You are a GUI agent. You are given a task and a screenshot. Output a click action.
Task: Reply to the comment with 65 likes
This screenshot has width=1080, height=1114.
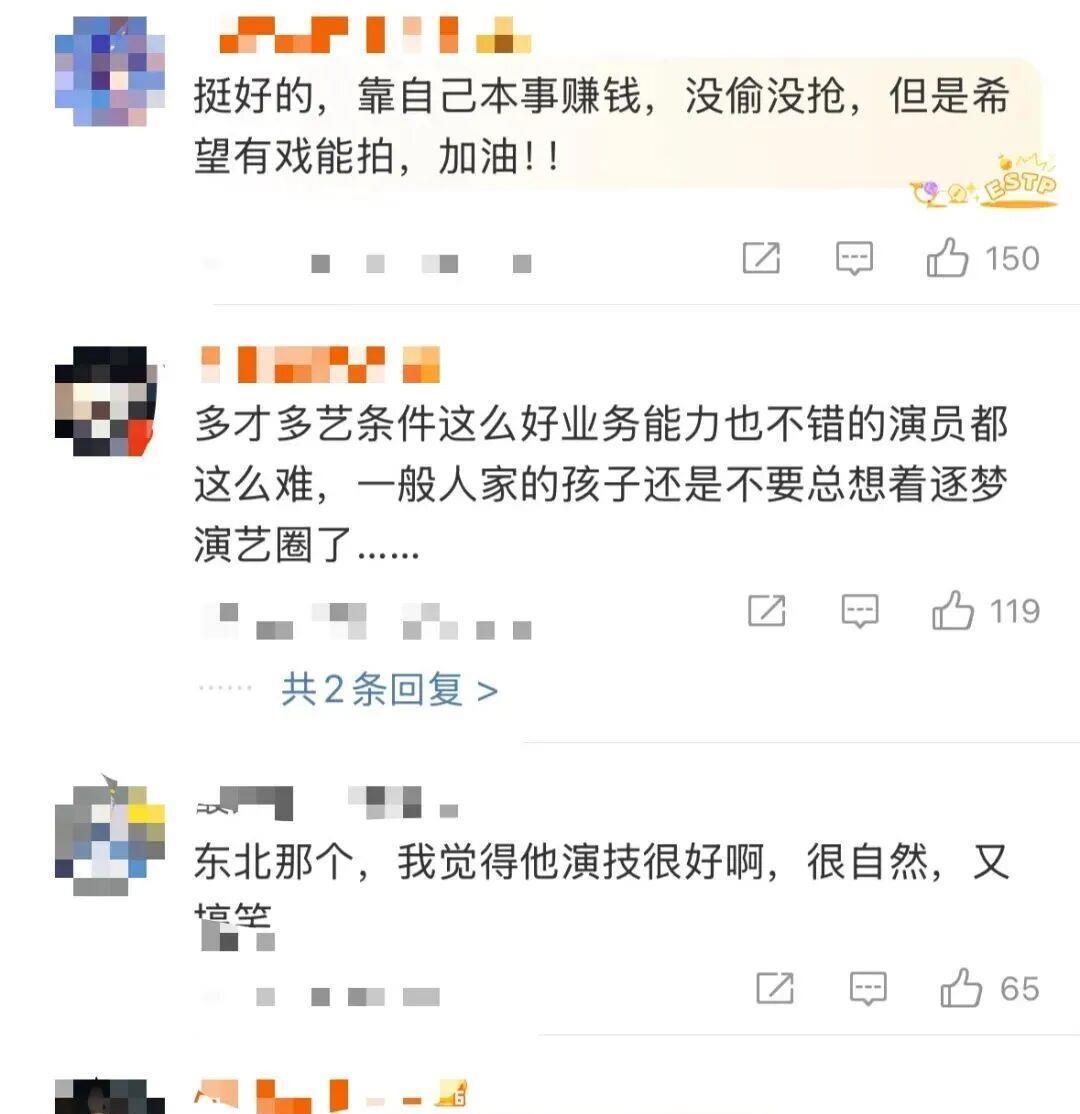[x=868, y=989]
